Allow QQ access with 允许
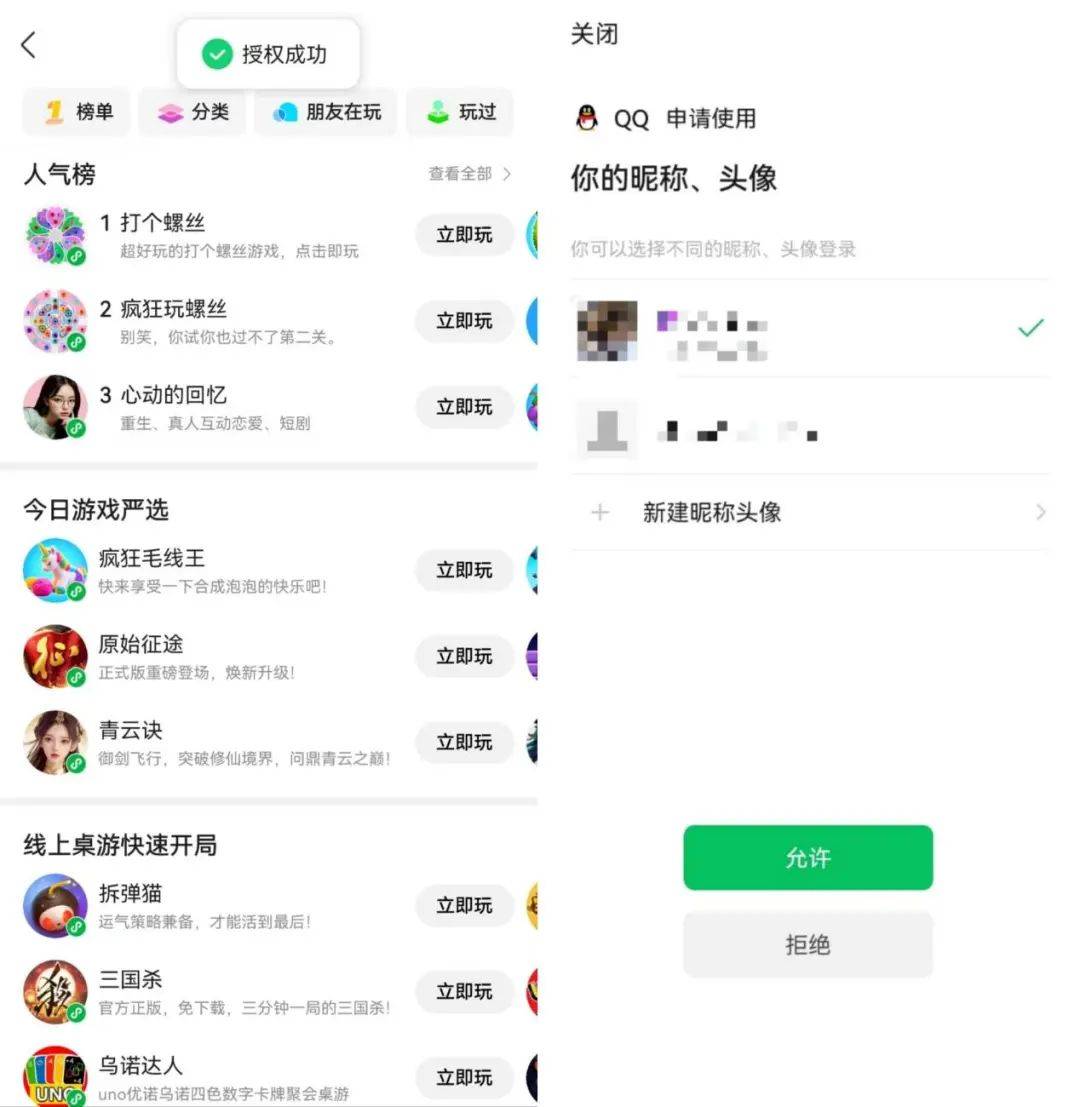 tap(808, 858)
